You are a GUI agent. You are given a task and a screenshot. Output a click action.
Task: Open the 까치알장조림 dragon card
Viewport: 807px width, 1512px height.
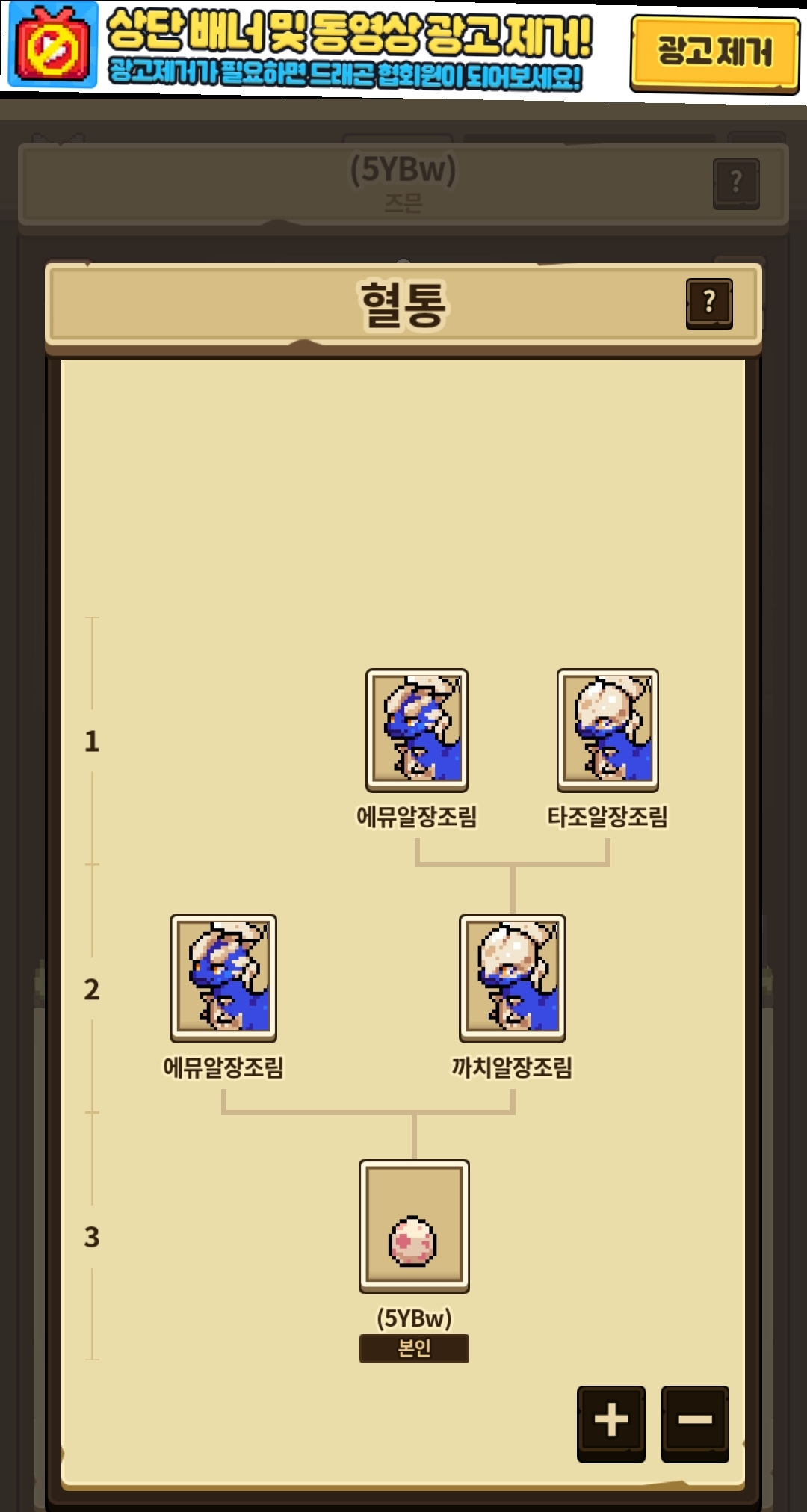pyautogui.click(x=513, y=978)
